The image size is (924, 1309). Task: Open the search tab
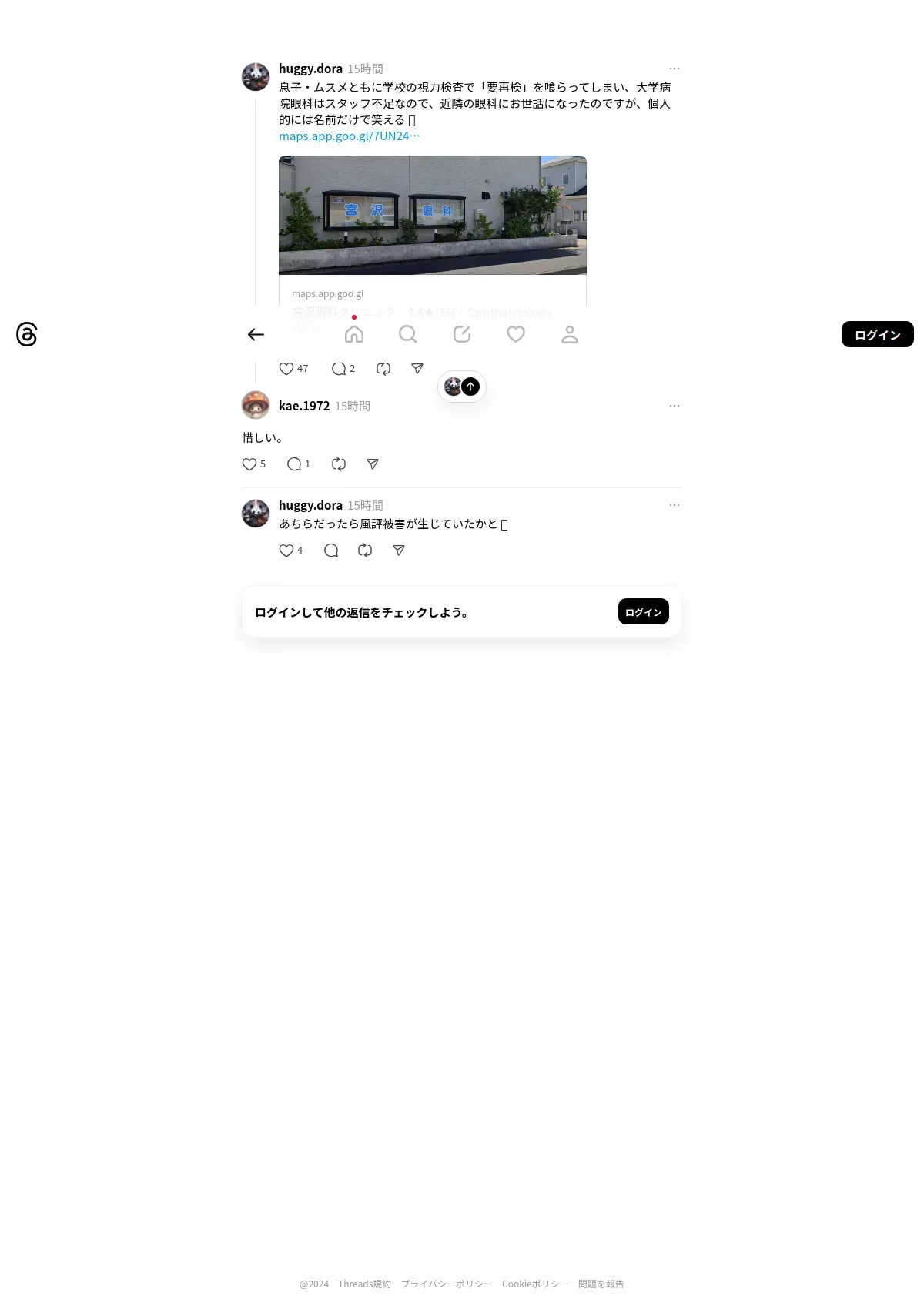pyautogui.click(x=408, y=334)
